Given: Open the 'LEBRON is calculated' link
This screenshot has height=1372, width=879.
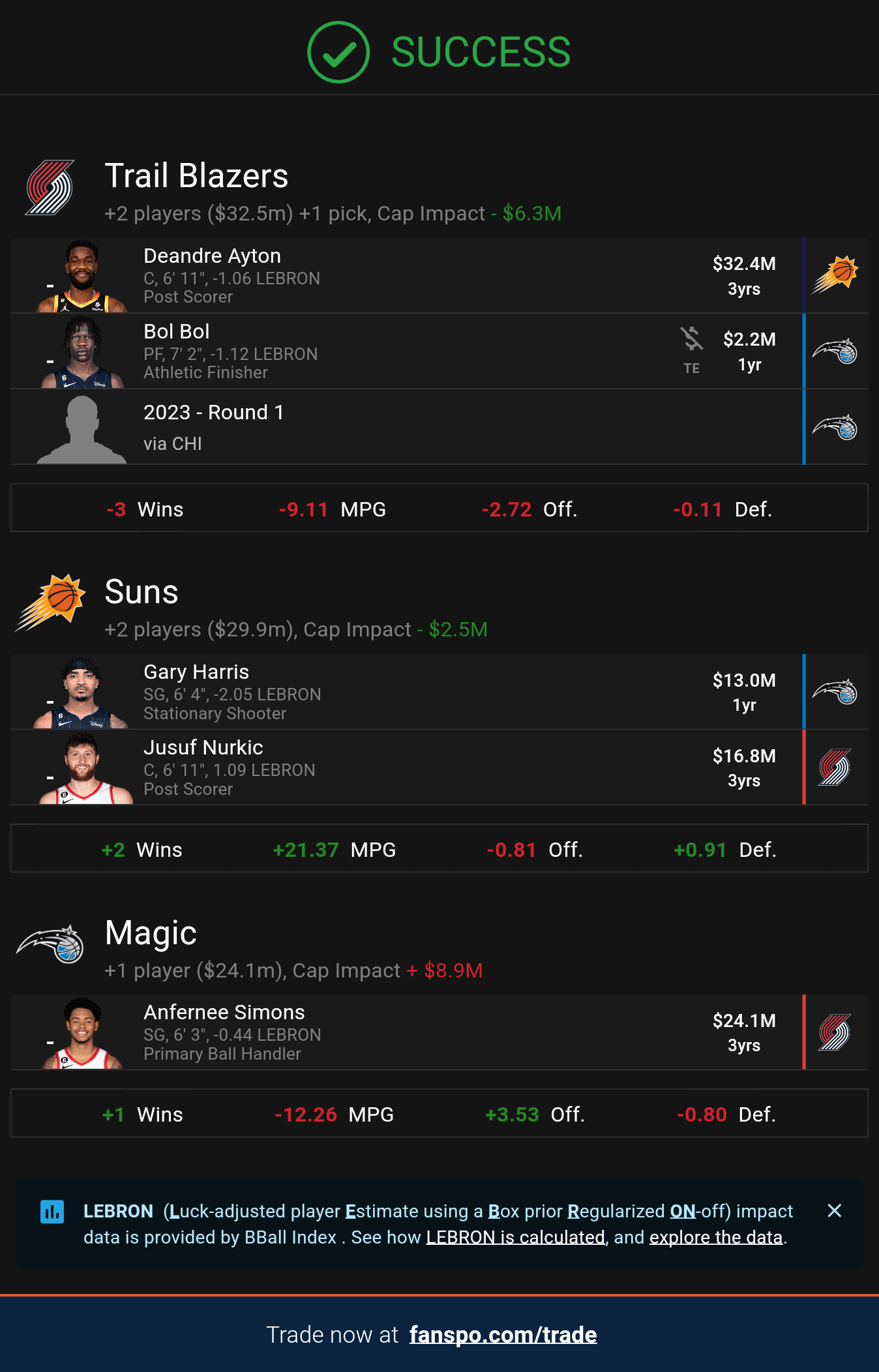Looking at the screenshot, I should coord(515,1238).
